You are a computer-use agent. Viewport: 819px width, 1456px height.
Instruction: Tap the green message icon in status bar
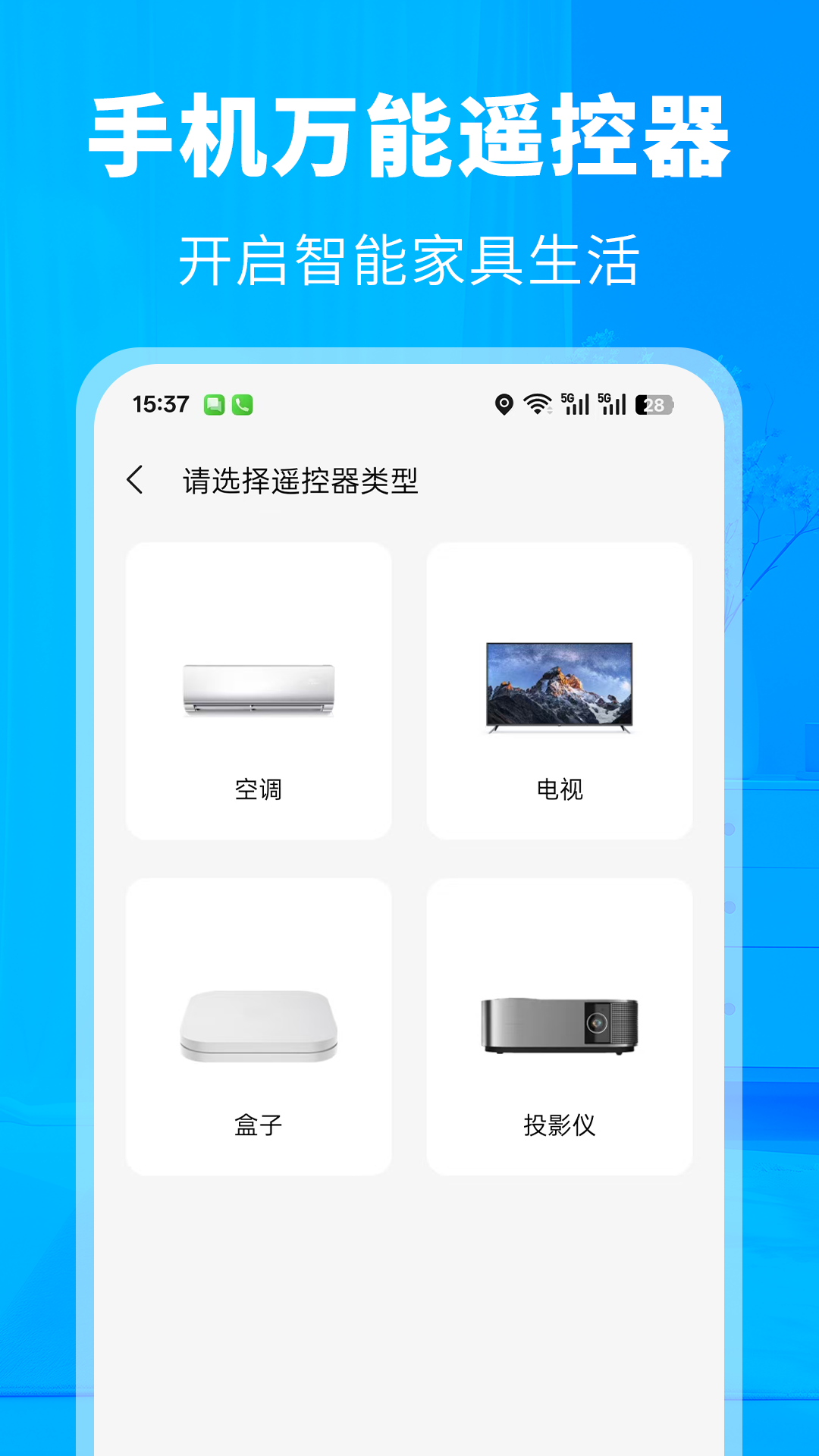(212, 405)
